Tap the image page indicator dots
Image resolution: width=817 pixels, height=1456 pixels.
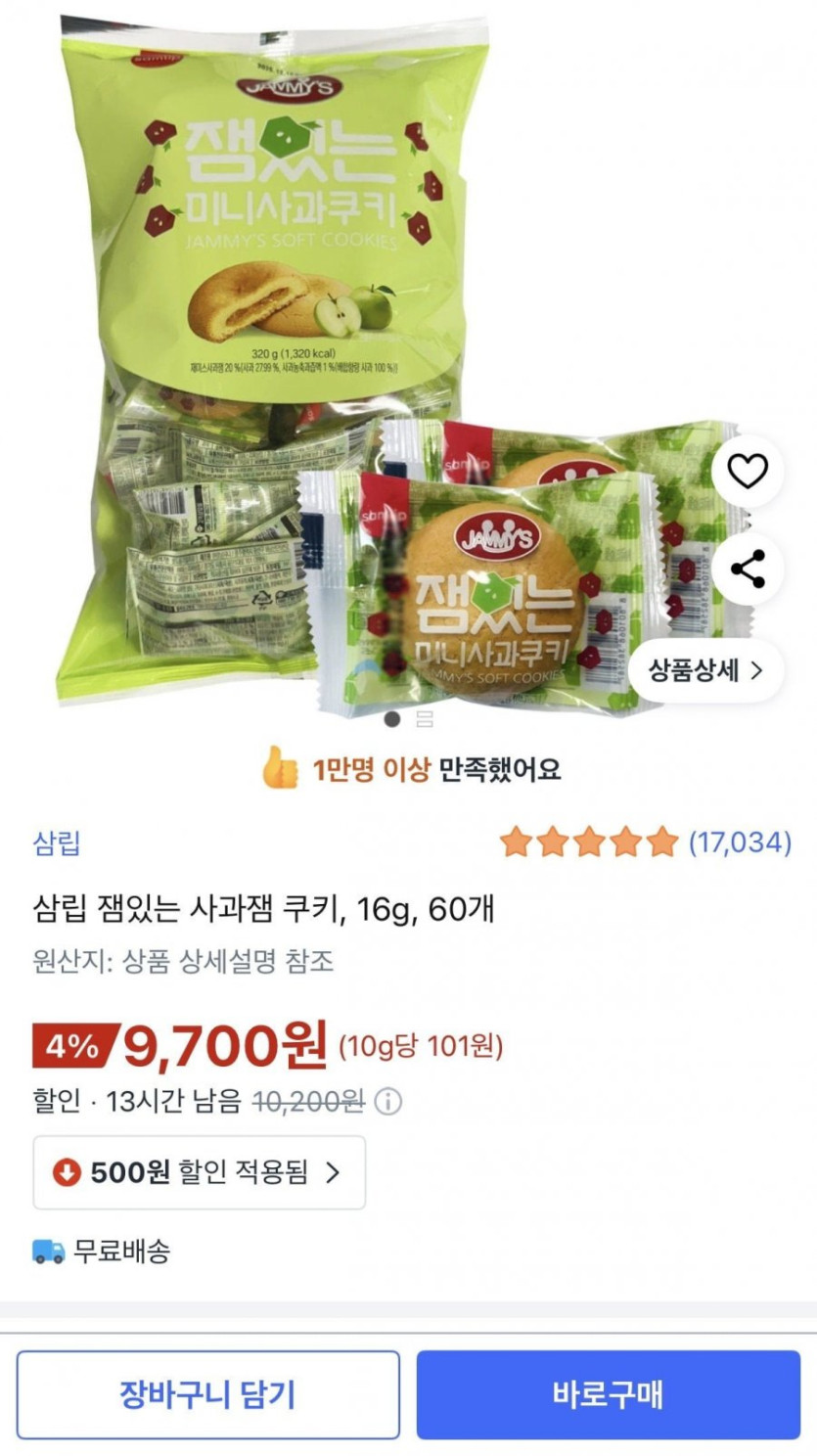coord(408,720)
